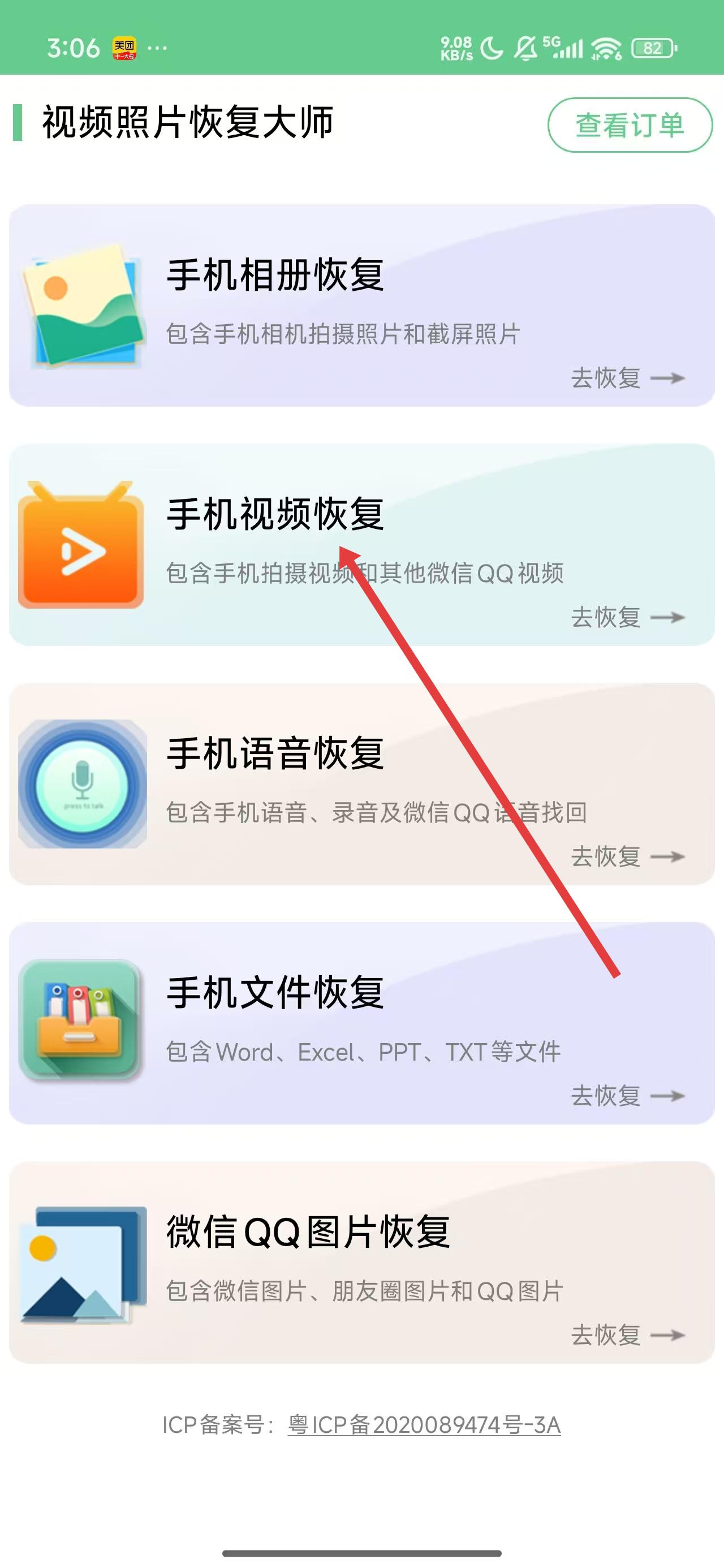
Task: Select the 手机视频恢复 card
Action: tap(361, 544)
